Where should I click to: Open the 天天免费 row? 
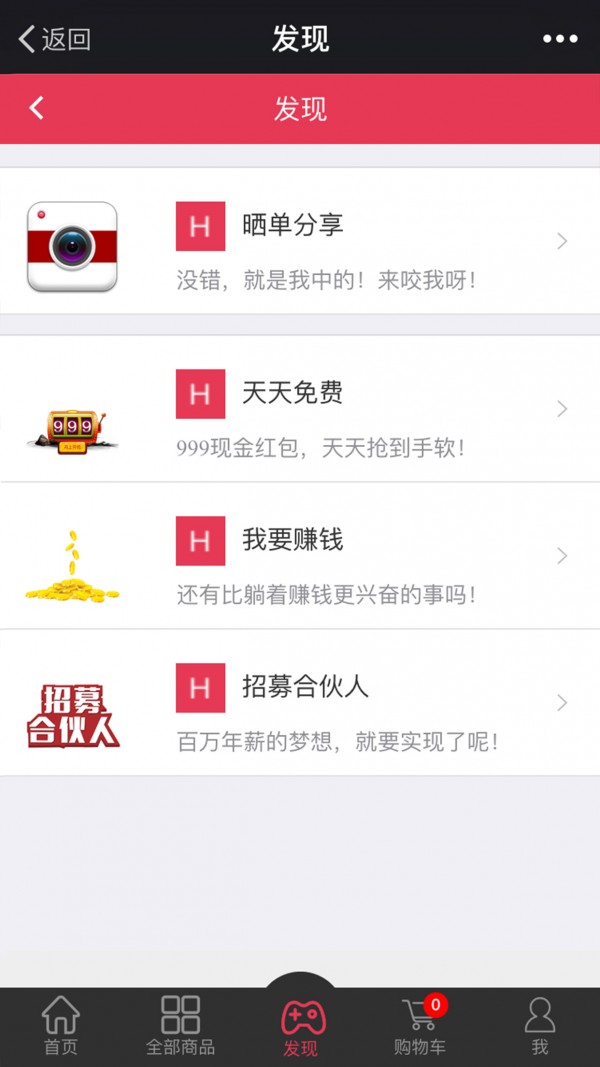pyautogui.click(x=300, y=408)
